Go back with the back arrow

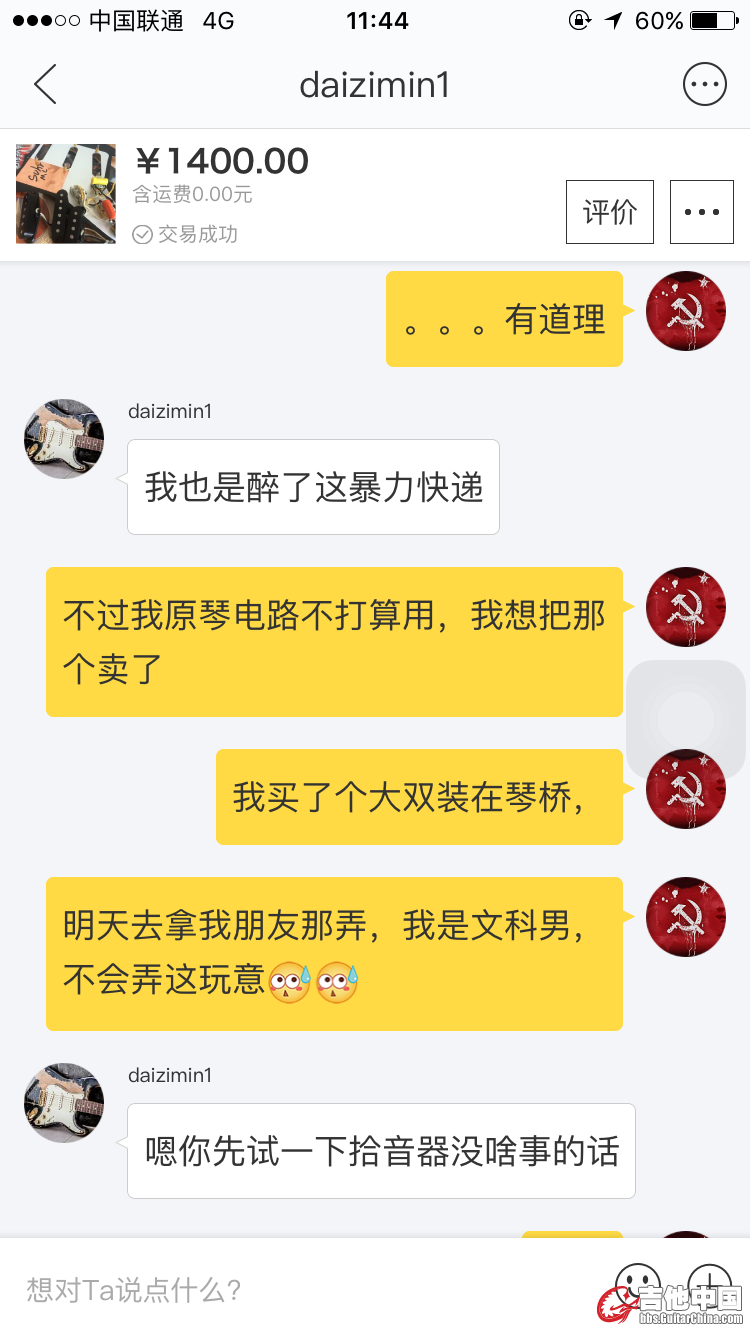tap(45, 85)
